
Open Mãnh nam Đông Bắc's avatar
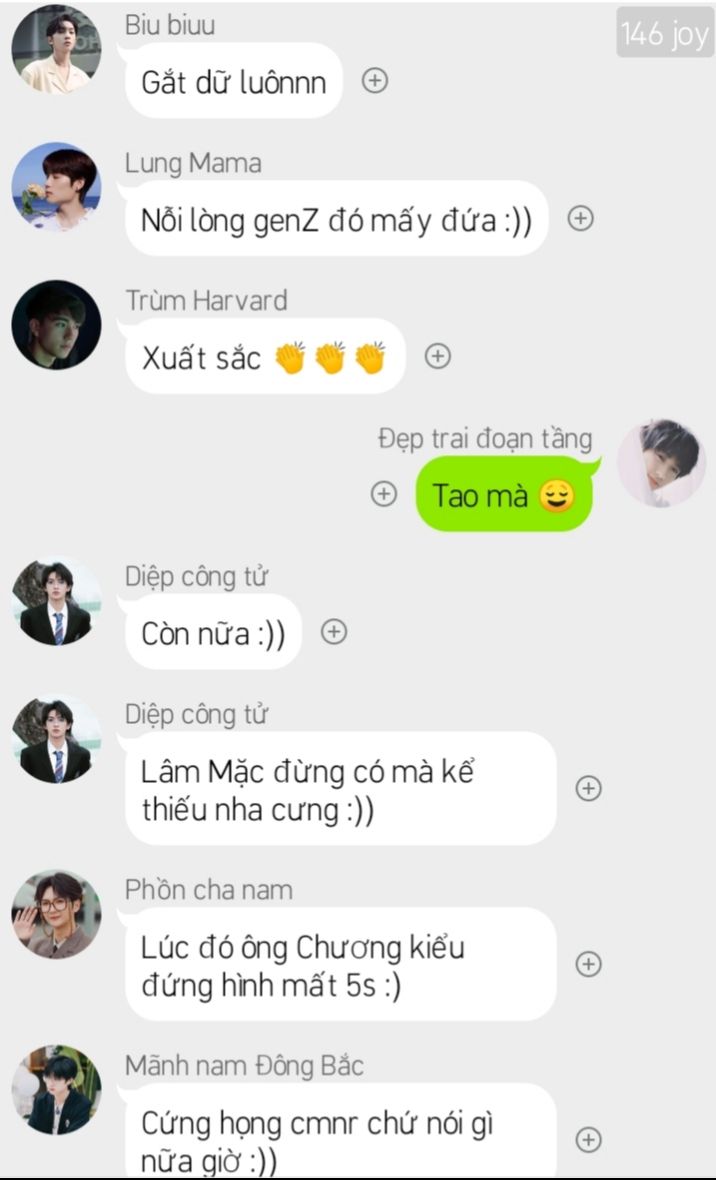point(56,1090)
